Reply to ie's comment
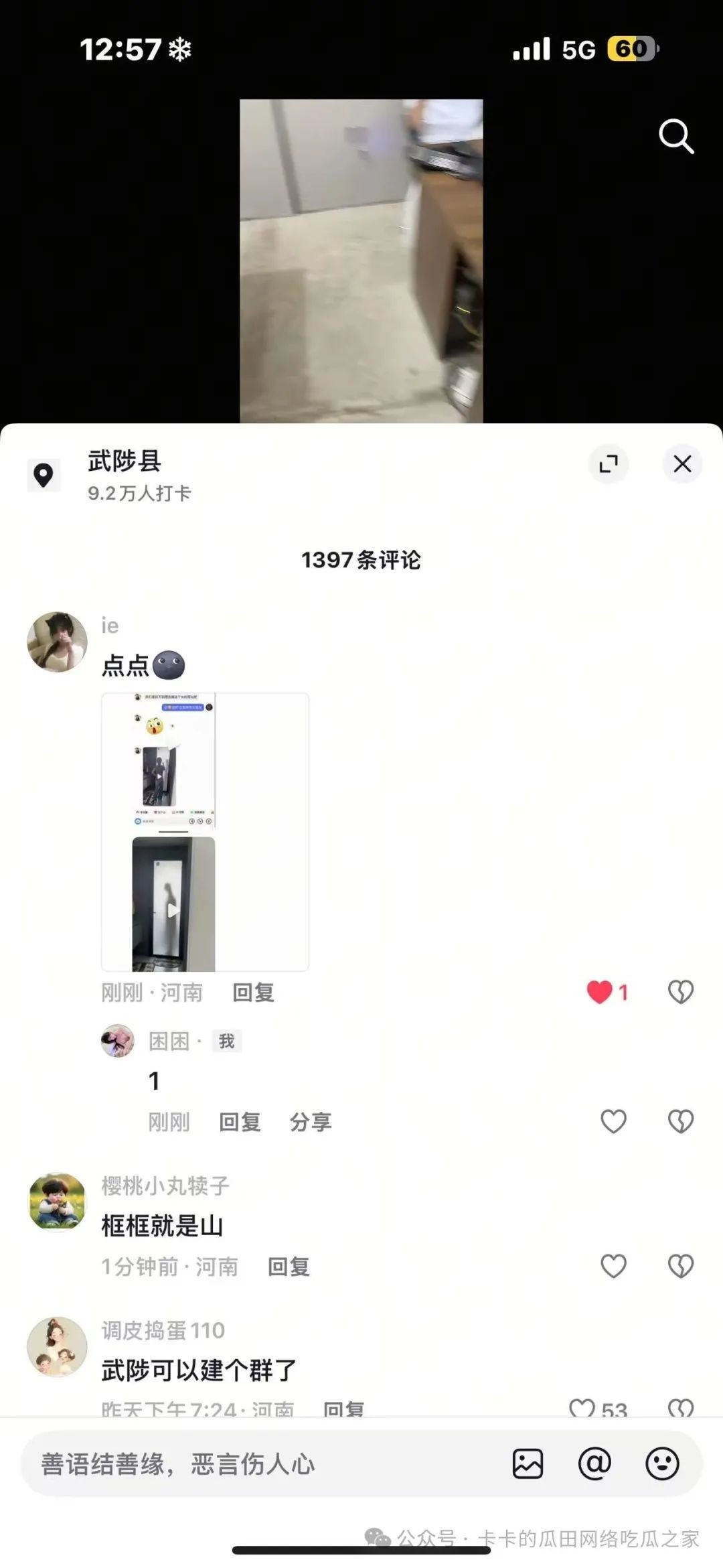 (253, 993)
